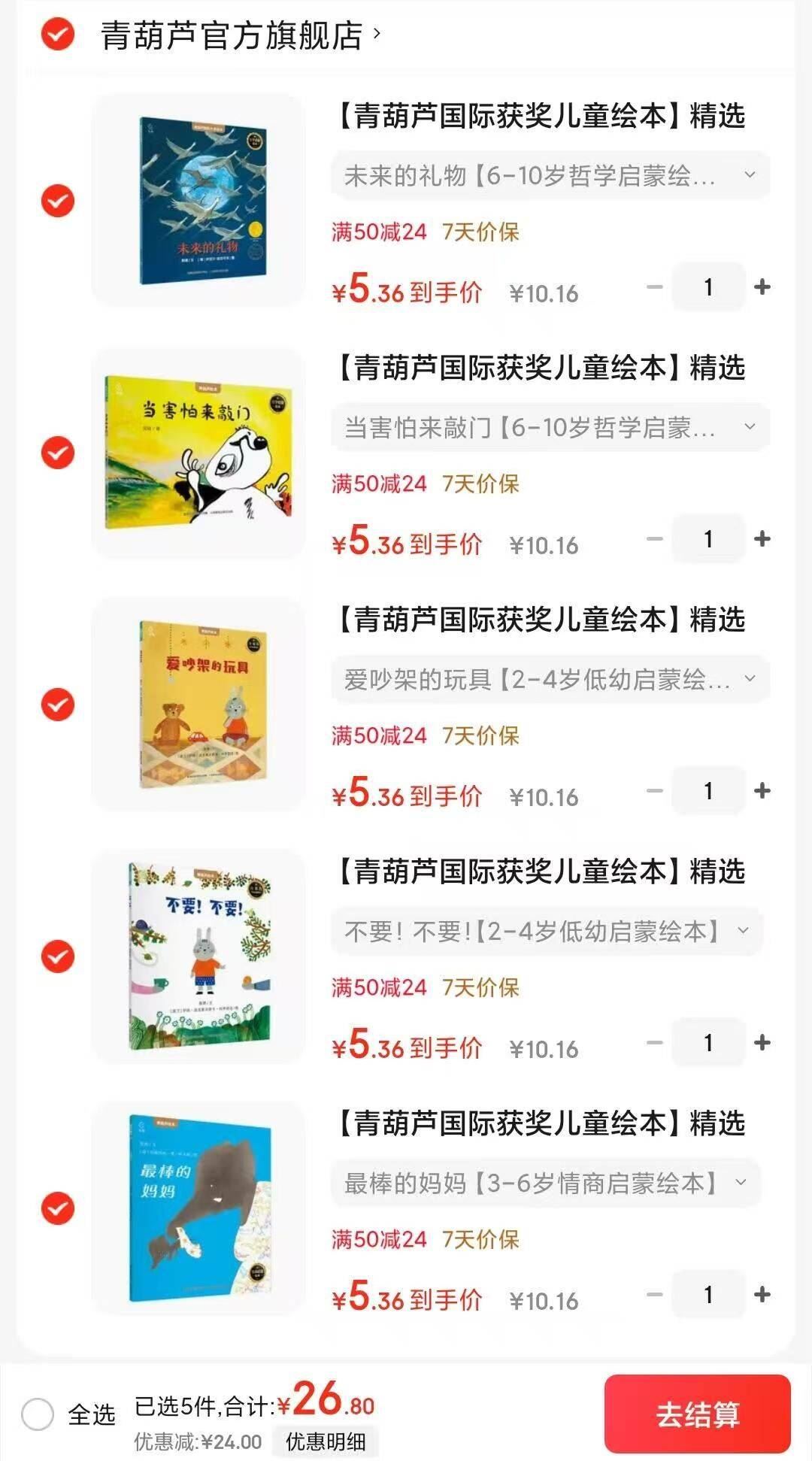This screenshot has width=812, height=1461.
Task: Increase quantity of 不要！不要！
Action: pos(762,1043)
